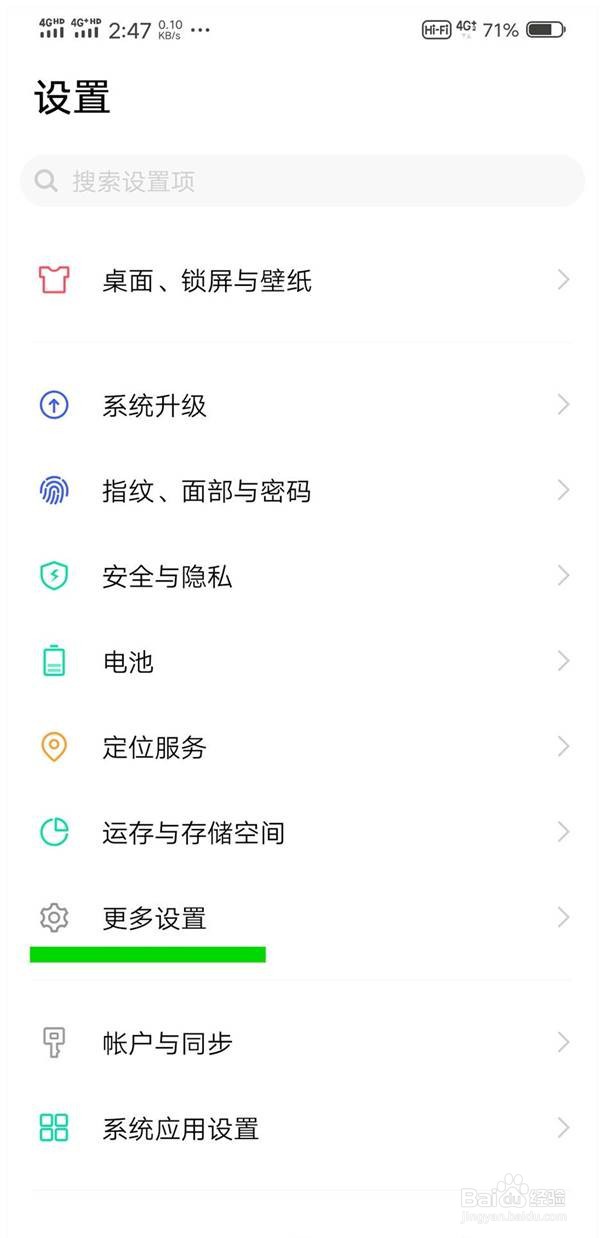Tap the 搜索设置项 search field
601x1238 pixels.
(x=300, y=181)
